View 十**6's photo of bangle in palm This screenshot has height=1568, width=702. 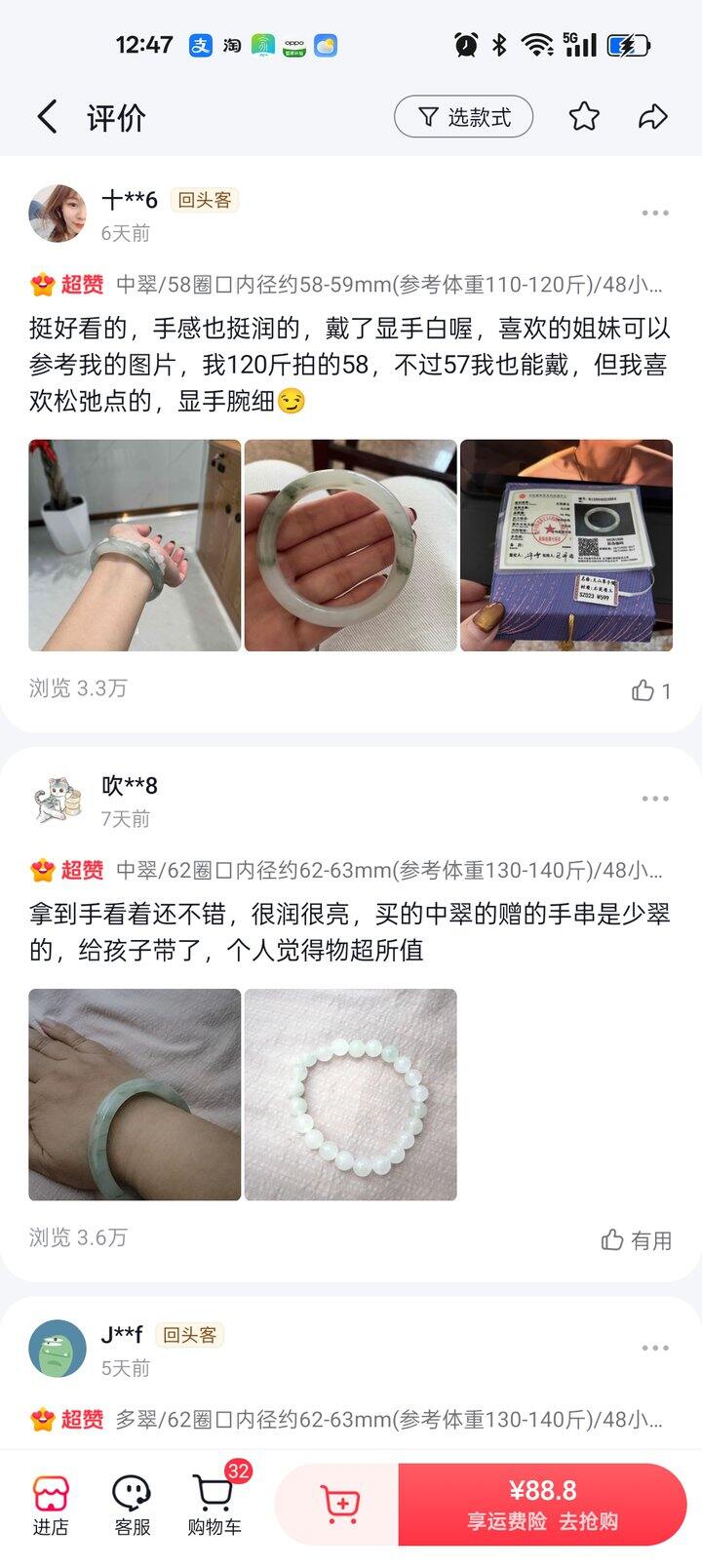tap(350, 545)
